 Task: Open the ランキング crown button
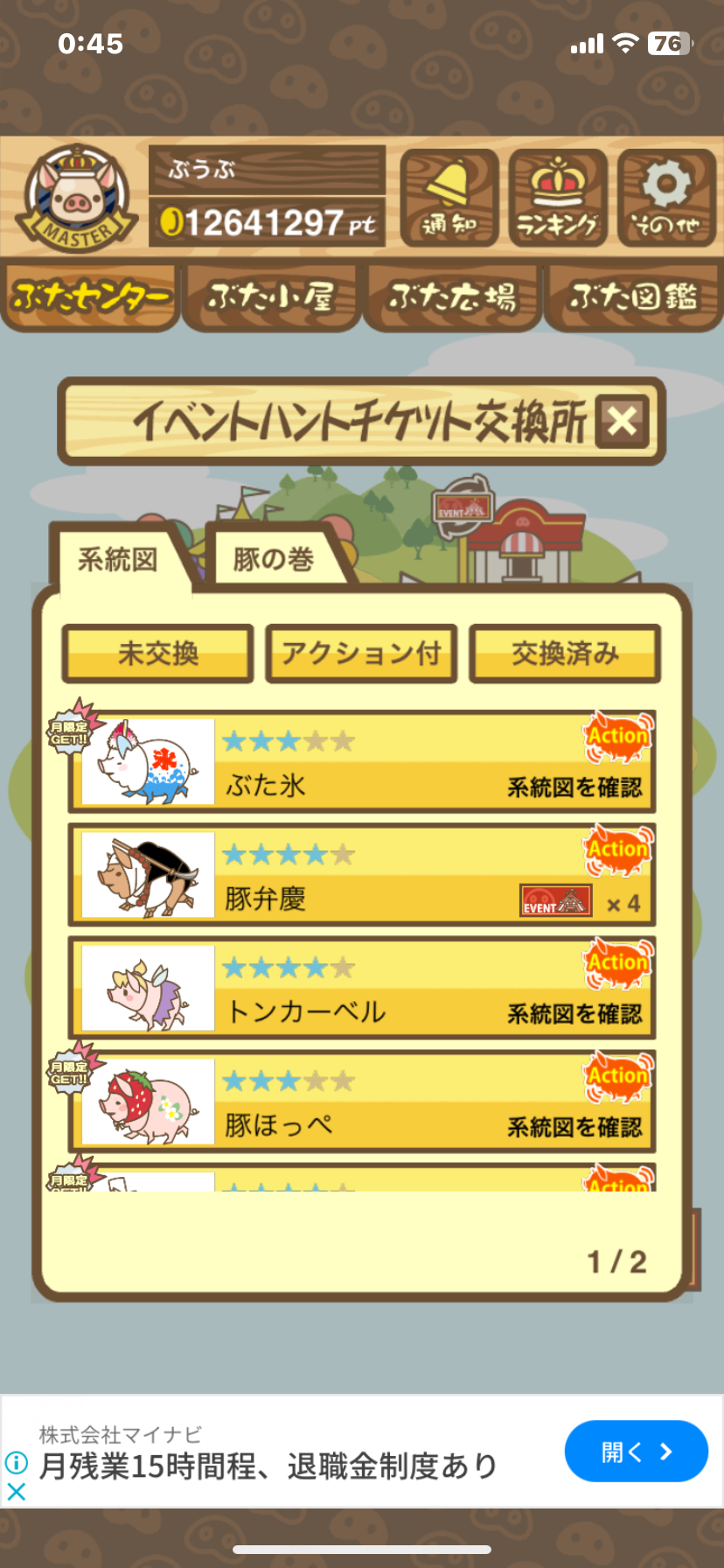click(558, 199)
